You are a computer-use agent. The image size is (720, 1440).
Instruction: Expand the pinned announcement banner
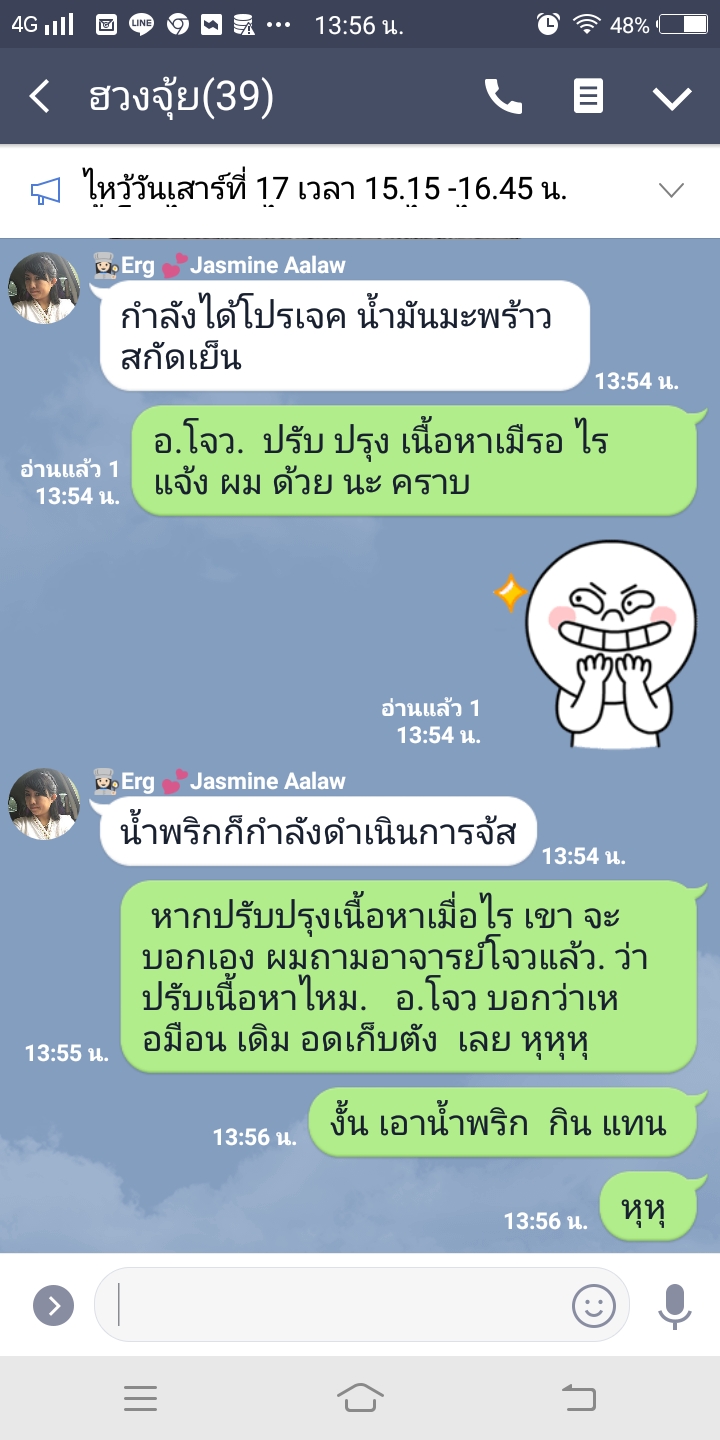point(670,190)
